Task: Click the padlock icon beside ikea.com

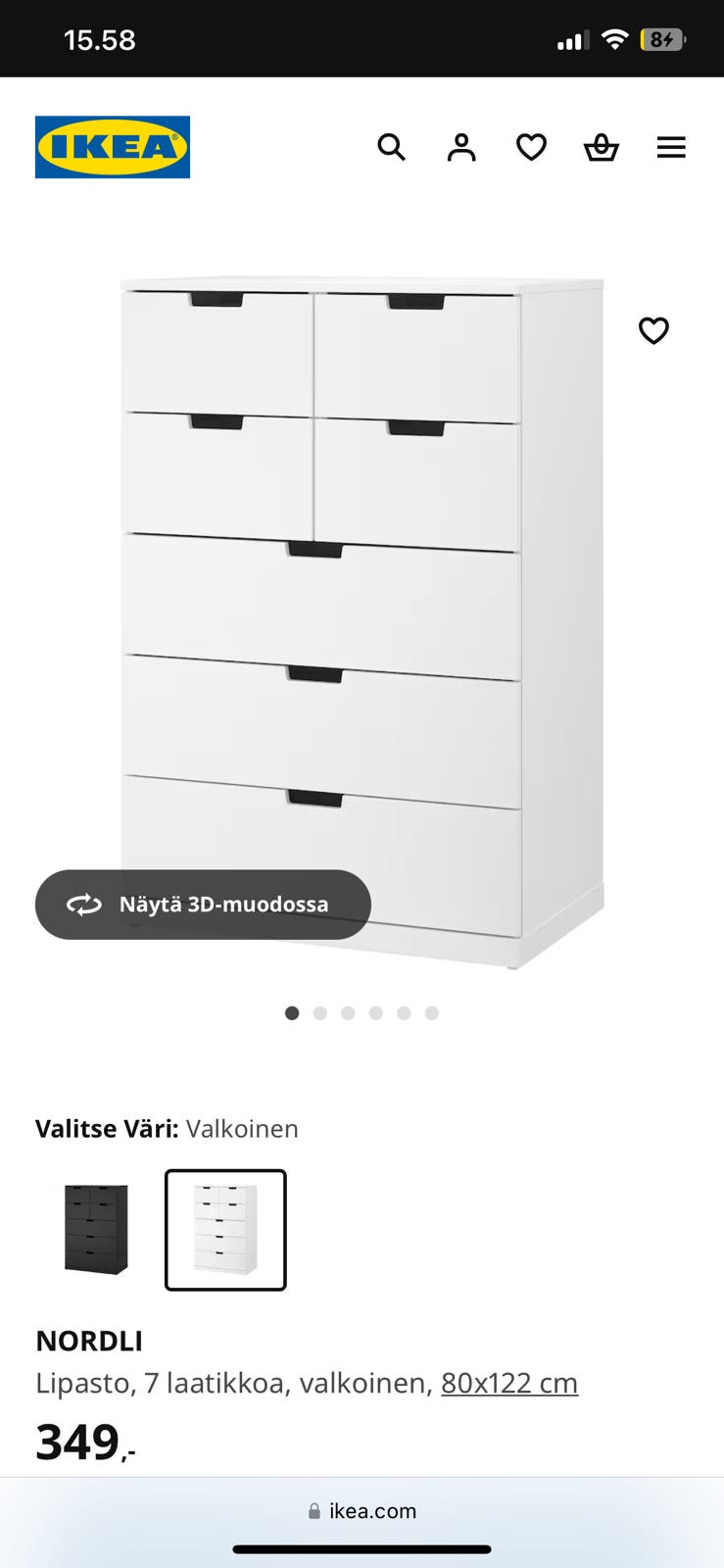Action: tap(314, 1510)
